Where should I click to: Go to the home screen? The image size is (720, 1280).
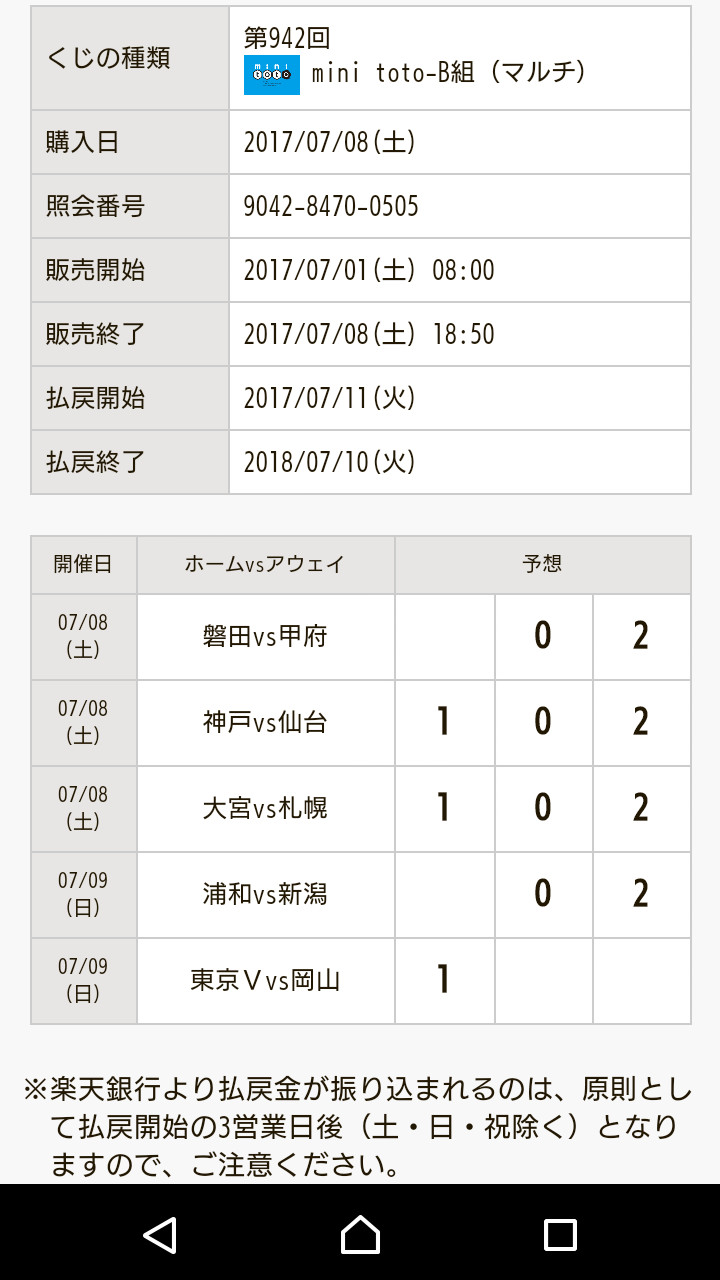pyautogui.click(x=360, y=1235)
